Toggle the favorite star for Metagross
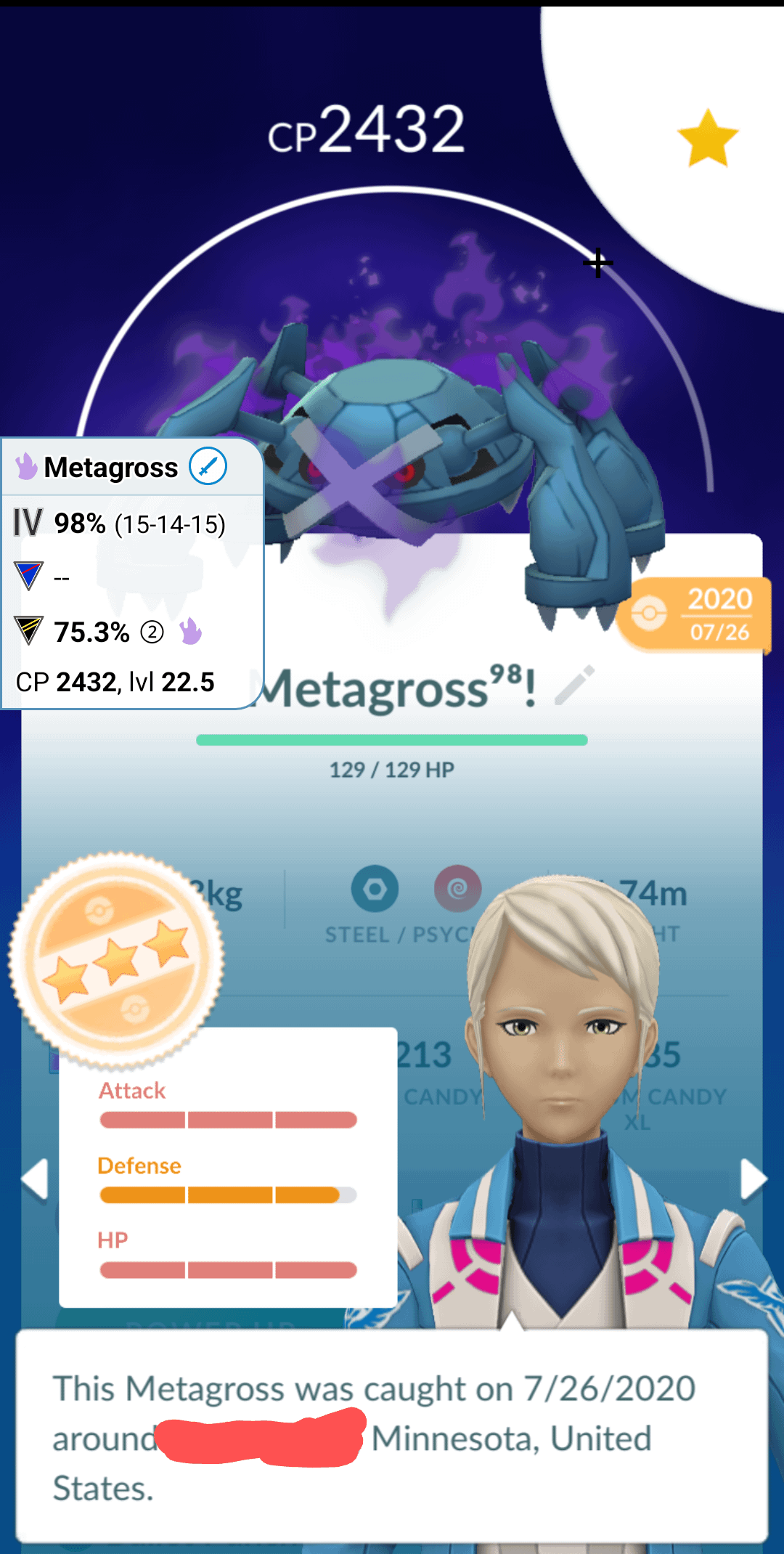This screenshot has width=784, height=1554. coord(707,138)
